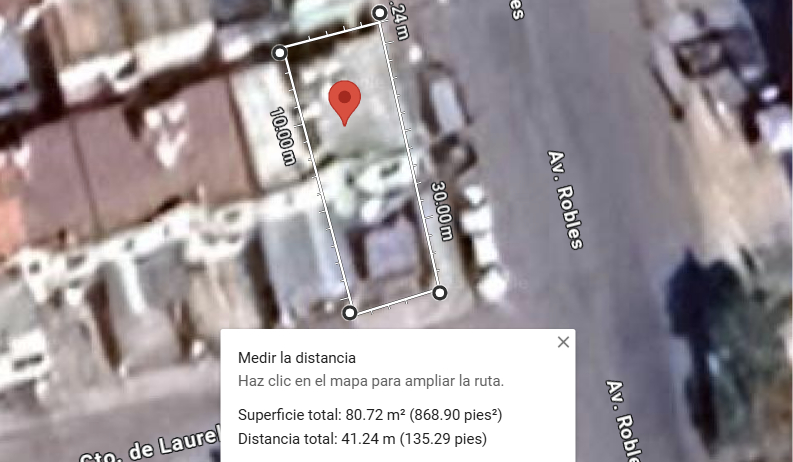Tap the red location pin marker
Image resolution: width=793 pixels, height=462 pixels.
pyautogui.click(x=345, y=101)
